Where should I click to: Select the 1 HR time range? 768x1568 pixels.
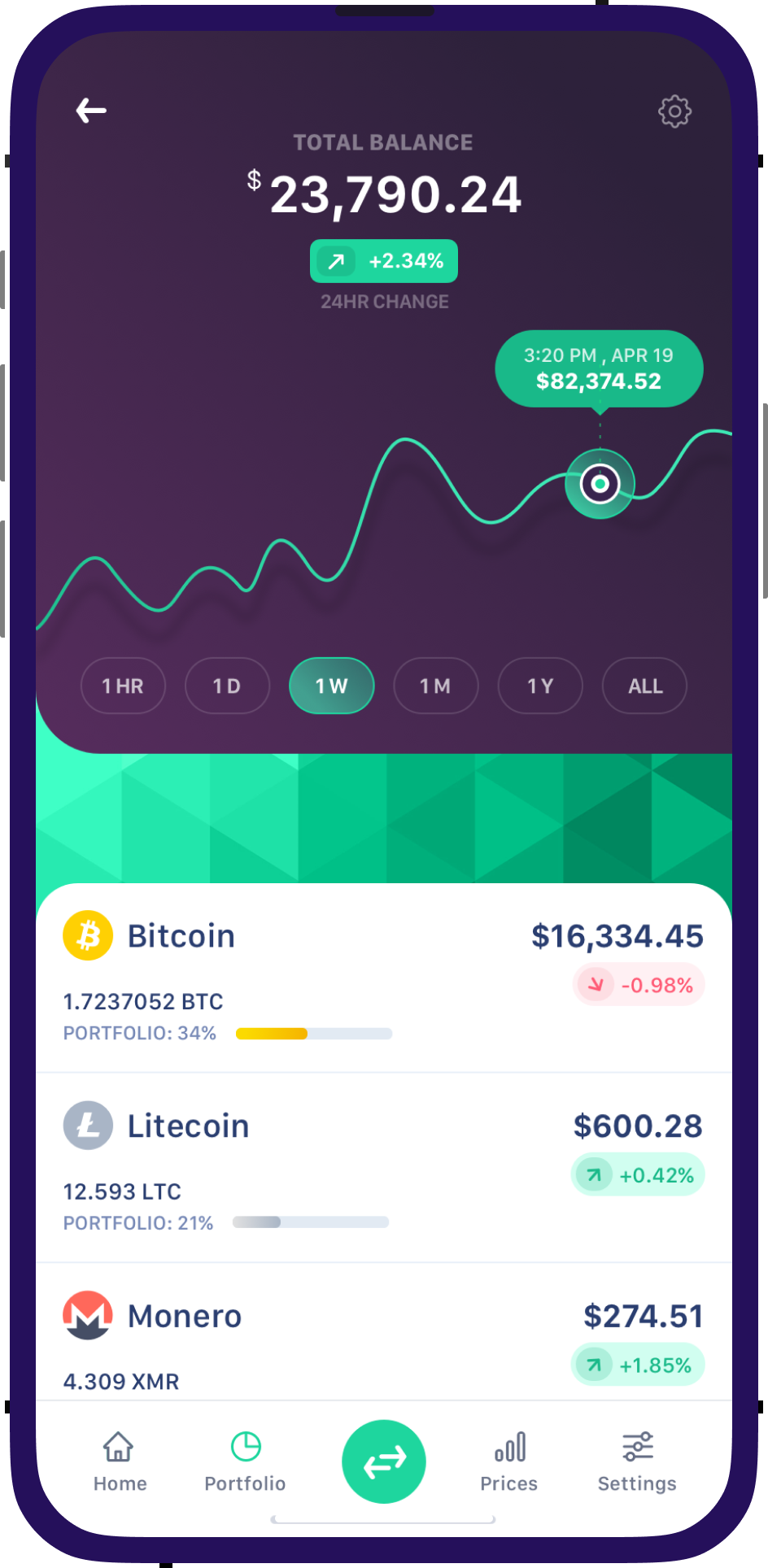pyautogui.click(x=123, y=686)
